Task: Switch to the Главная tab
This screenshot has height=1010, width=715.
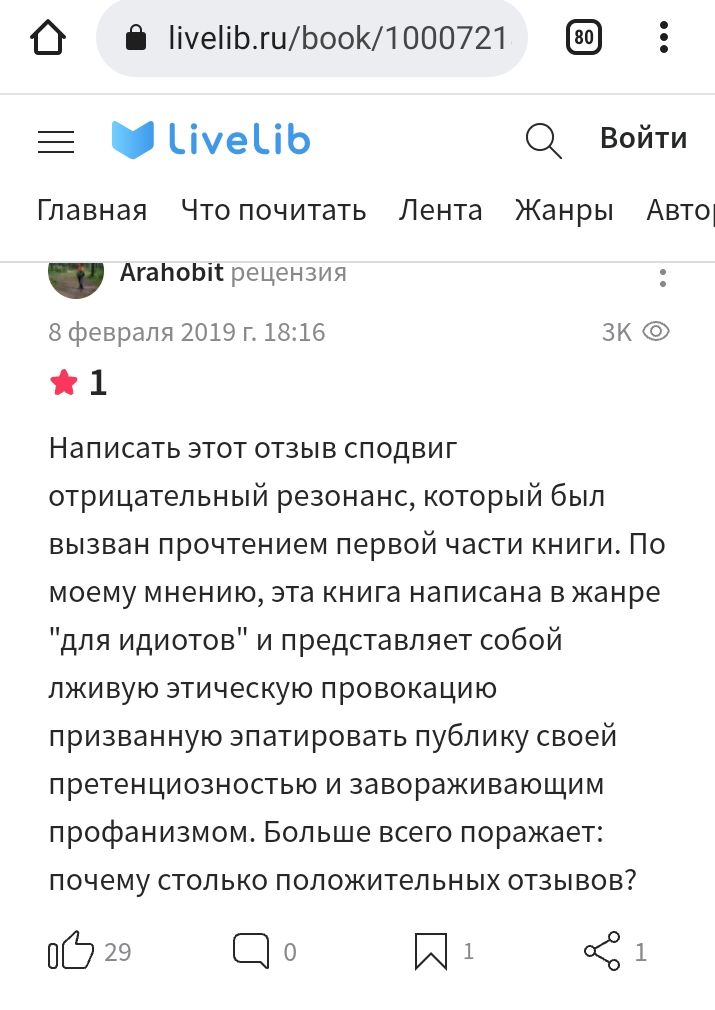Action: point(92,210)
